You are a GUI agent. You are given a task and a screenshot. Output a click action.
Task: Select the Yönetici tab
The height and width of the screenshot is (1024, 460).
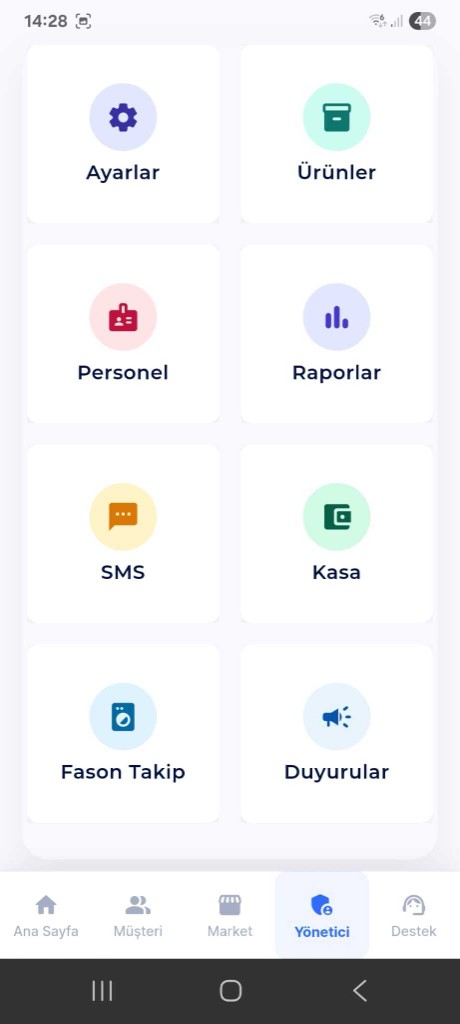(x=322, y=916)
